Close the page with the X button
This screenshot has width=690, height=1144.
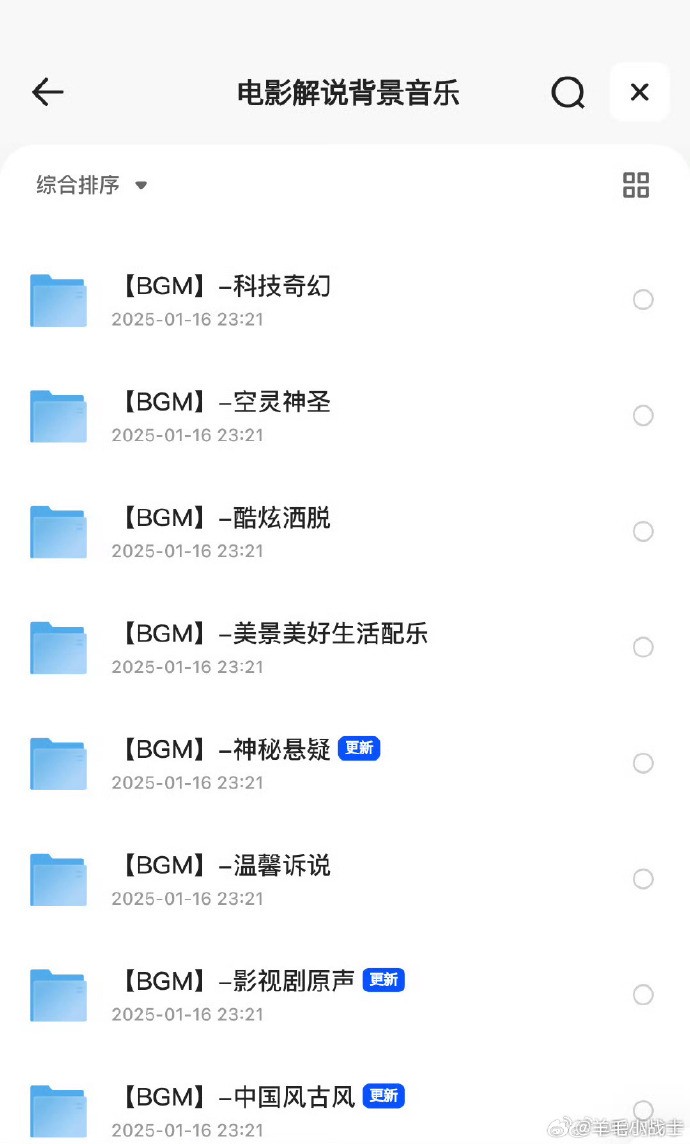point(640,92)
